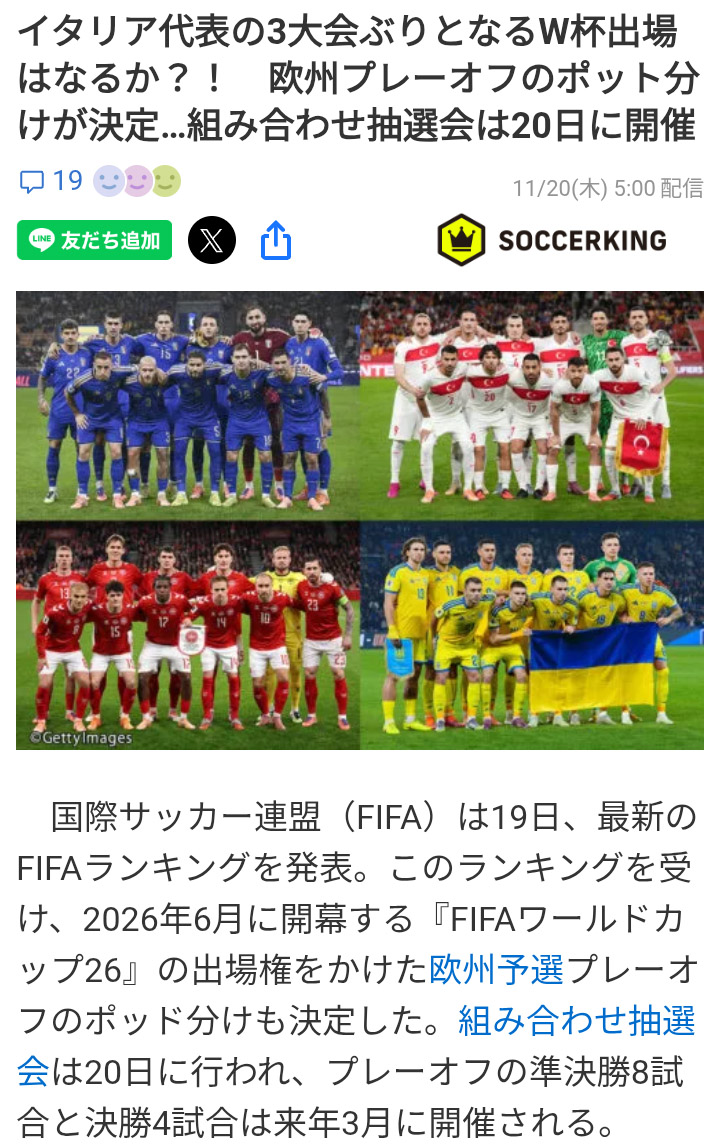Tap the emoji reaction faces
The height and width of the screenshot is (1148, 720).
pos(136,181)
